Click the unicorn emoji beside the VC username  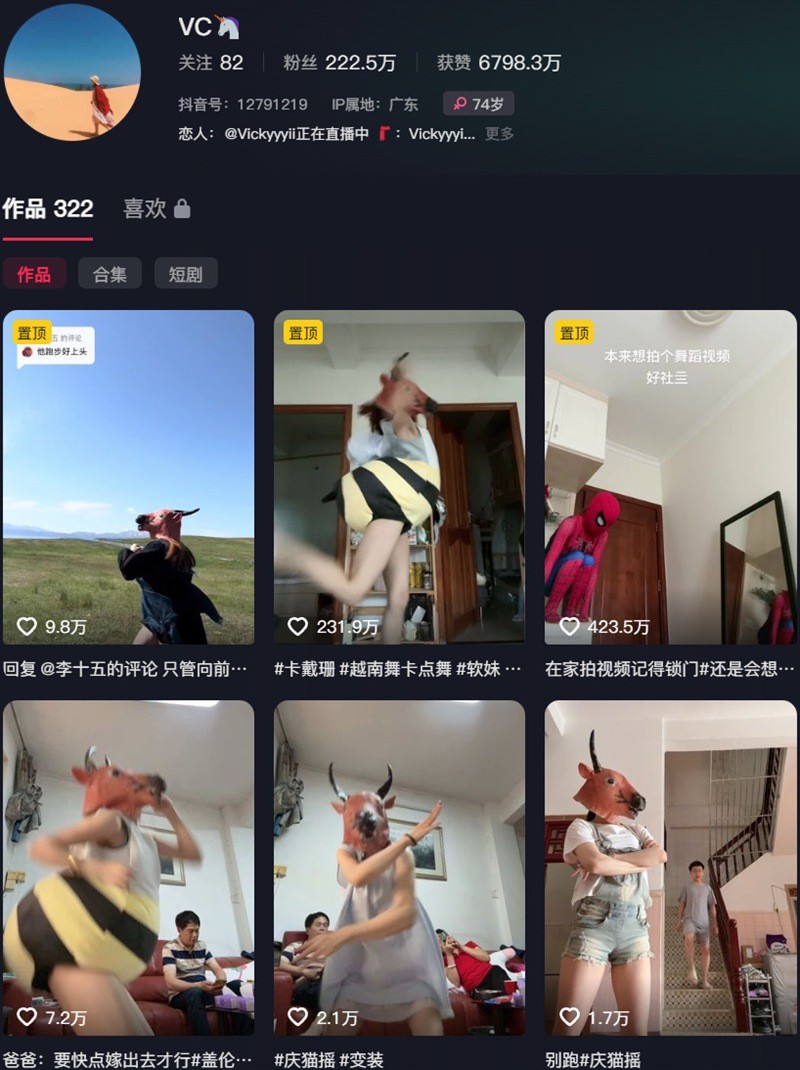230,28
